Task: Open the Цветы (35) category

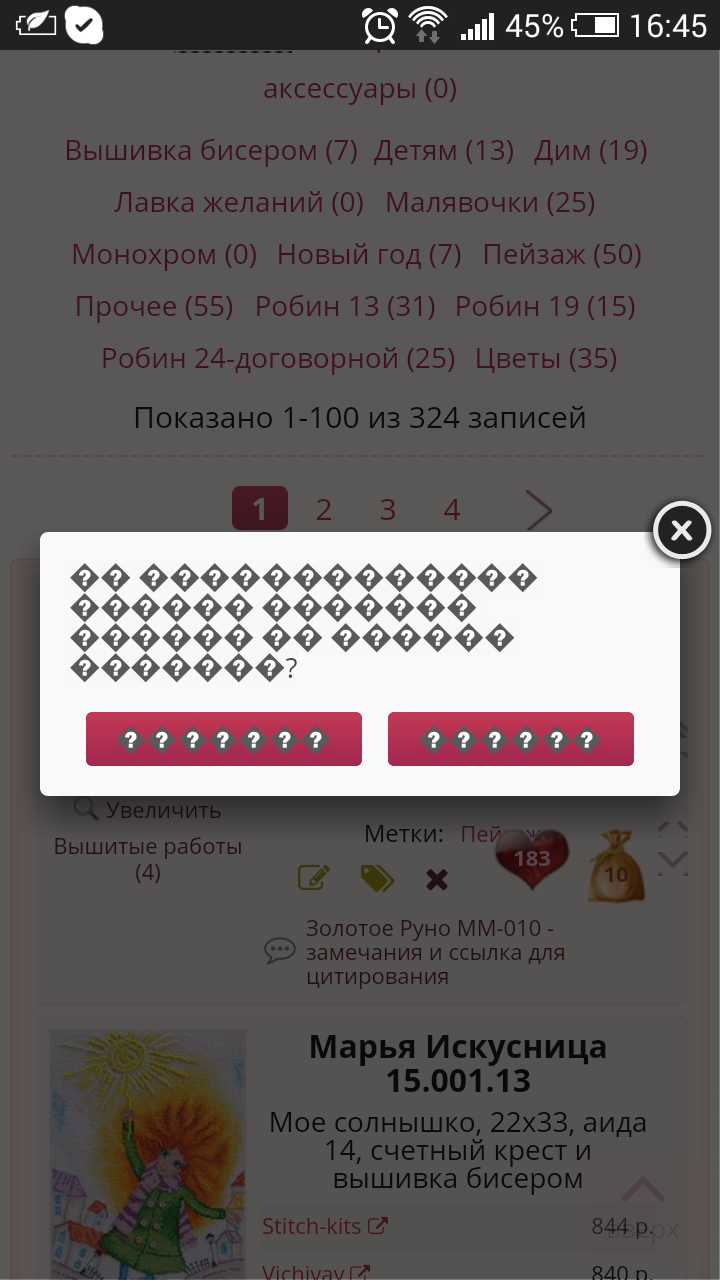Action: coord(546,359)
